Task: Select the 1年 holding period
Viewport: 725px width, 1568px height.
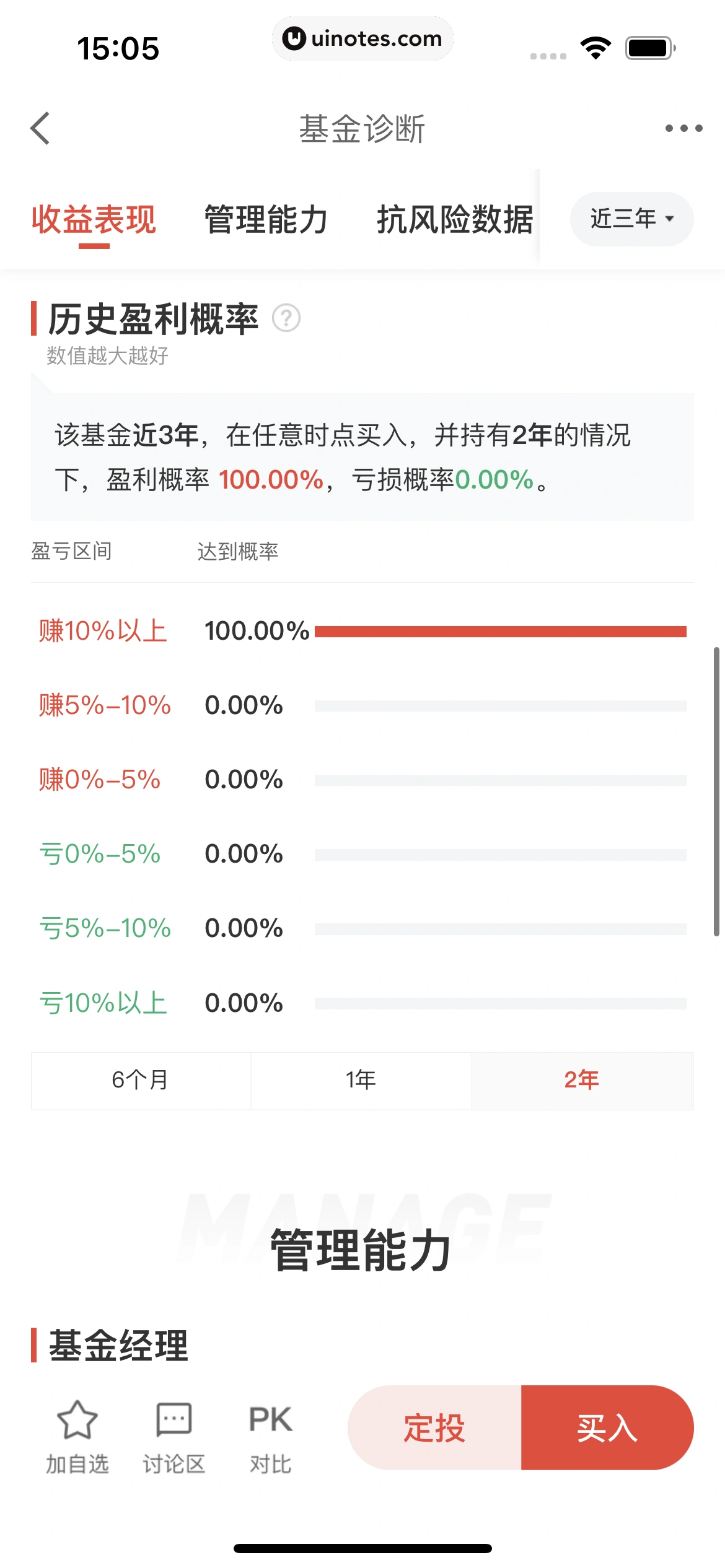Action: tap(361, 1080)
